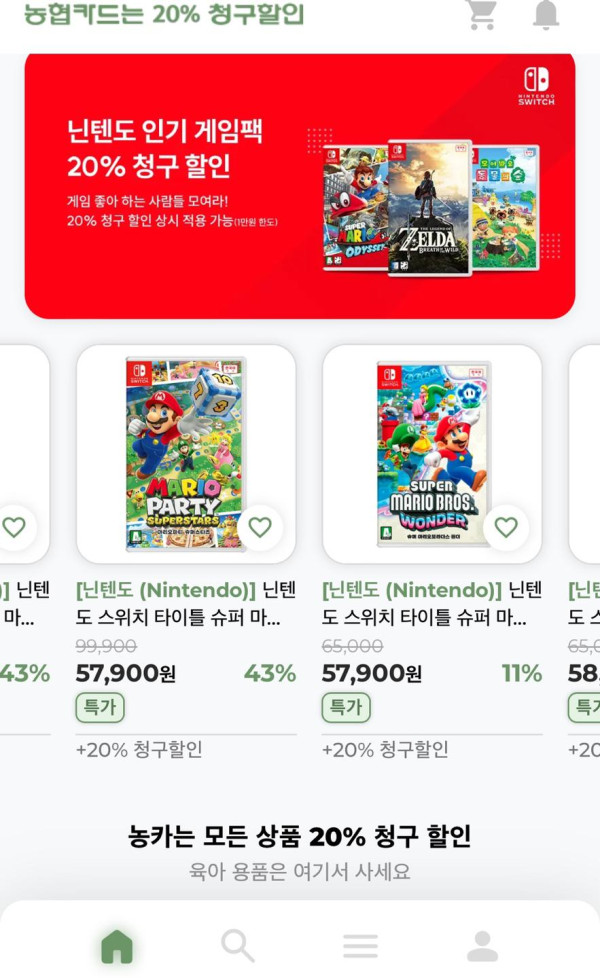Image resolution: width=600 pixels, height=978 pixels.
Task: Open the notifications bell
Action: [x=546, y=14]
